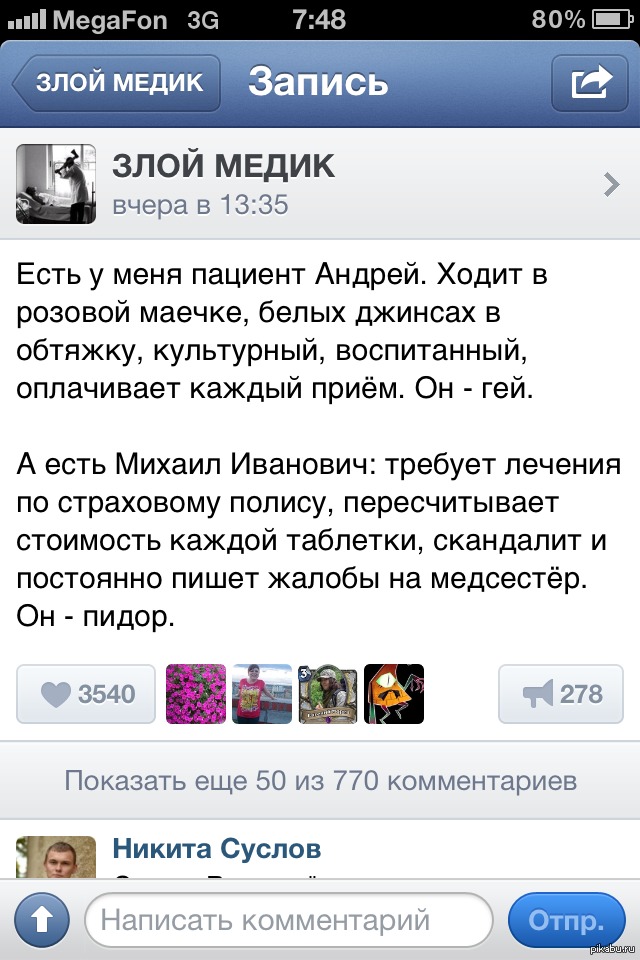The image size is (640, 960).
Task: Tap the round up-arrow attach button
Action: tap(40, 920)
